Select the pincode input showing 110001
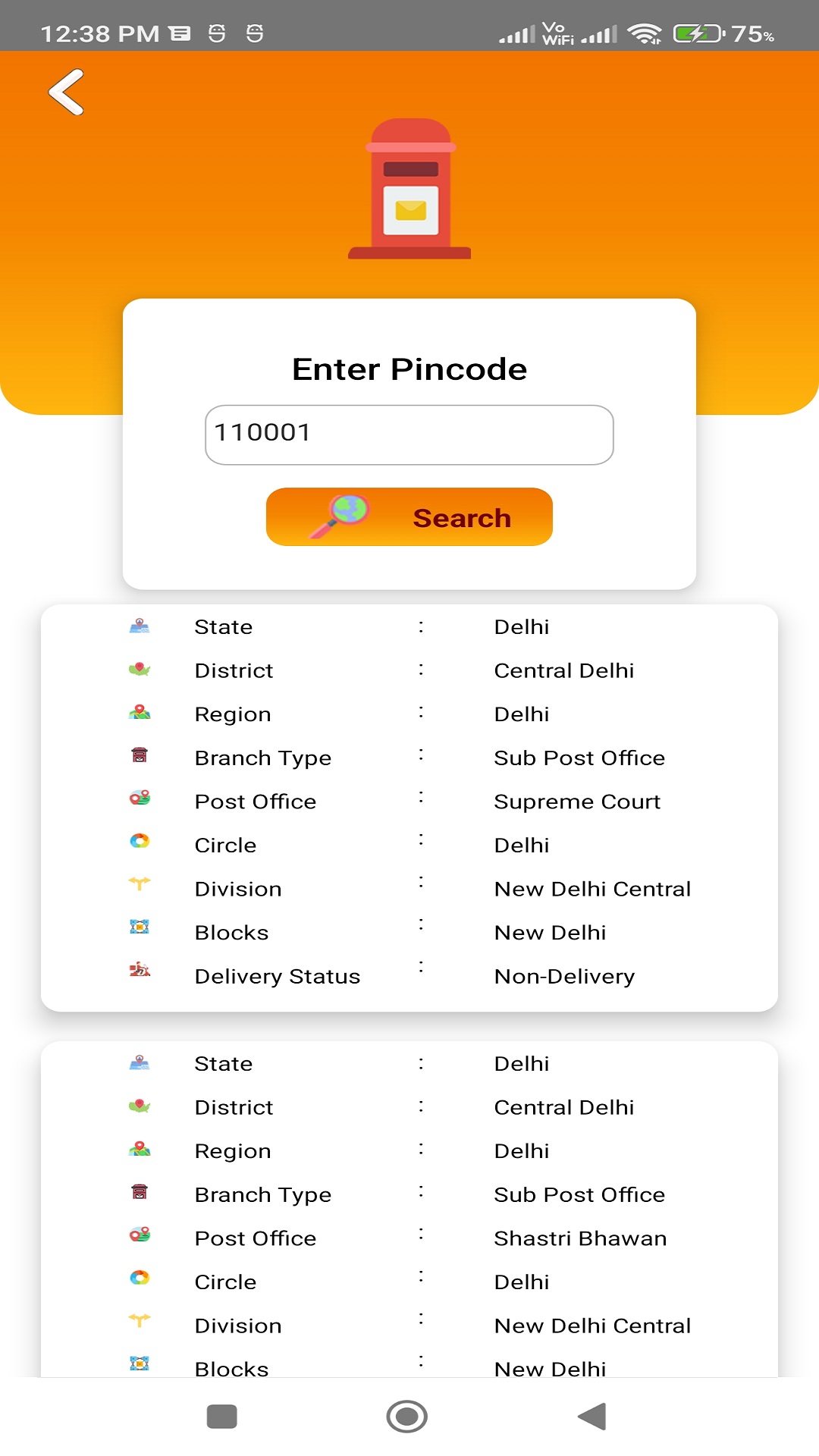Screen dimensions: 819x1456 click(409, 435)
